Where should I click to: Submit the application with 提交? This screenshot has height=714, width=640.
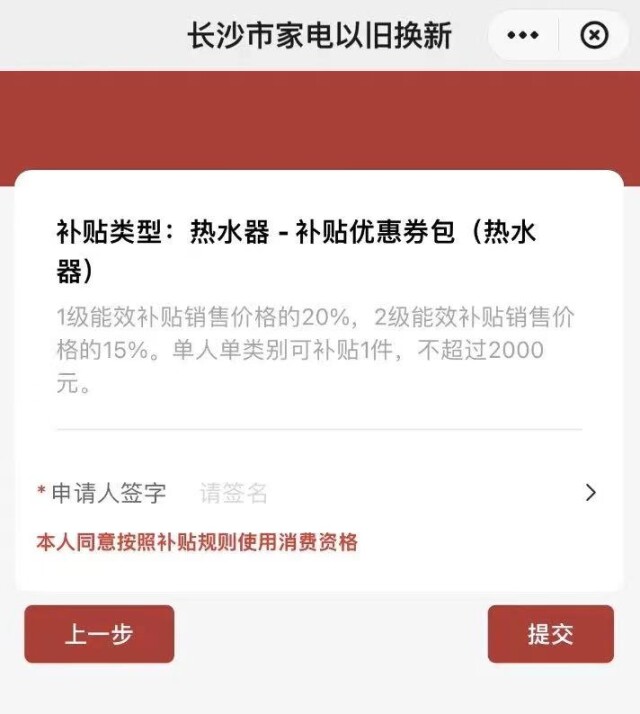(x=550, y=634)
